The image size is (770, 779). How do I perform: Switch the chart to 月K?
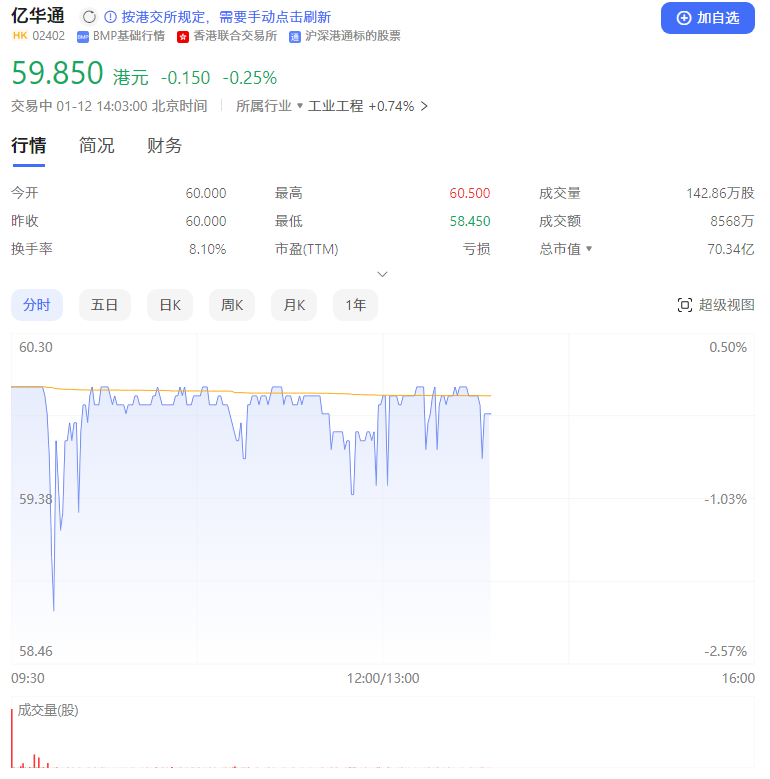click(294, 305)
